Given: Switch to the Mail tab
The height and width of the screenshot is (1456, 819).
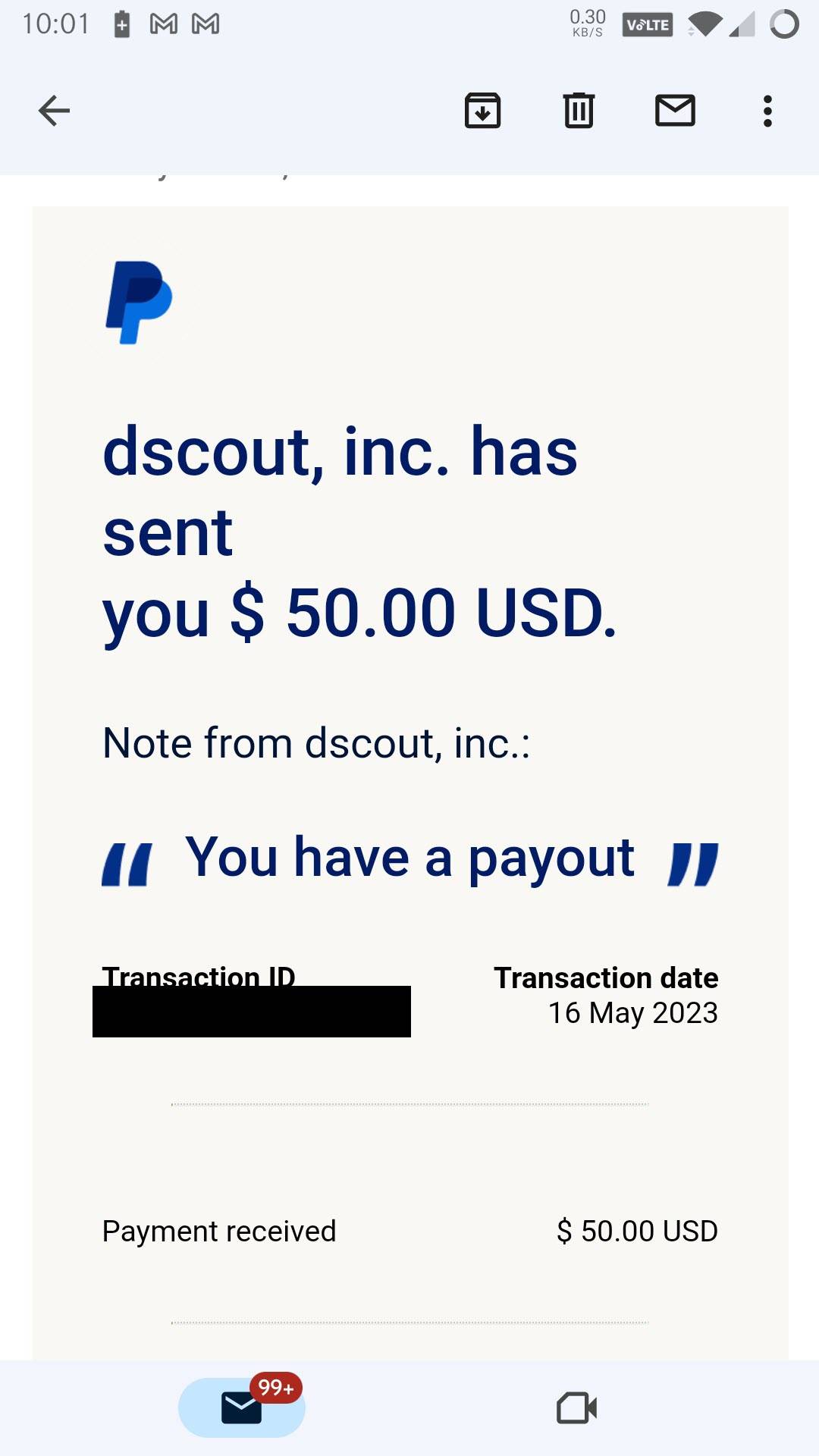Looking at the screenshot, I should [242, 1407].
